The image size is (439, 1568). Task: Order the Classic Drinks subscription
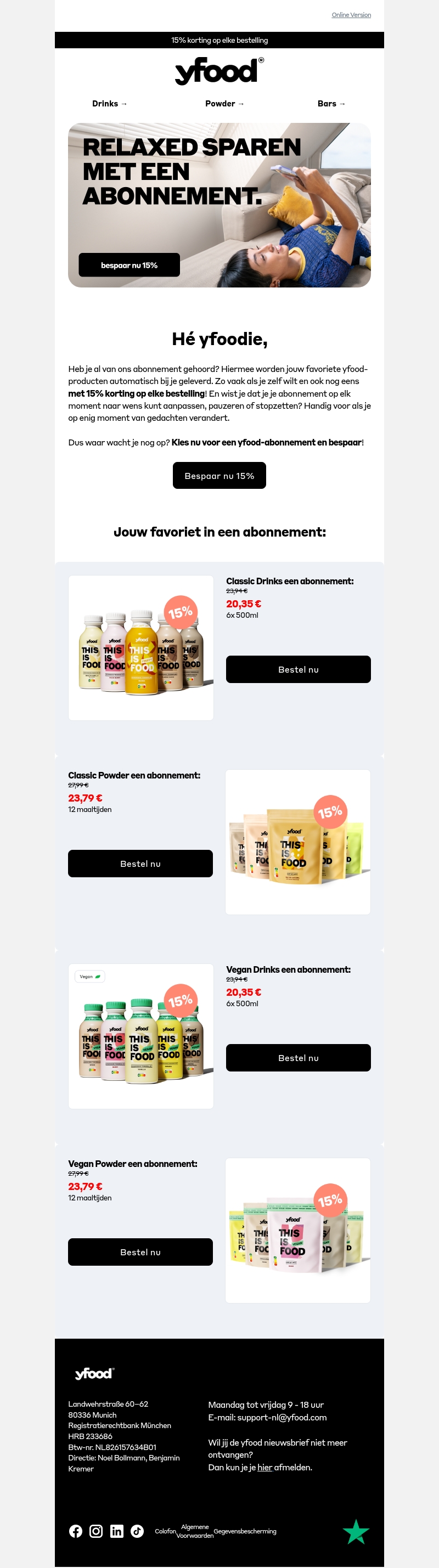point(298,669)
